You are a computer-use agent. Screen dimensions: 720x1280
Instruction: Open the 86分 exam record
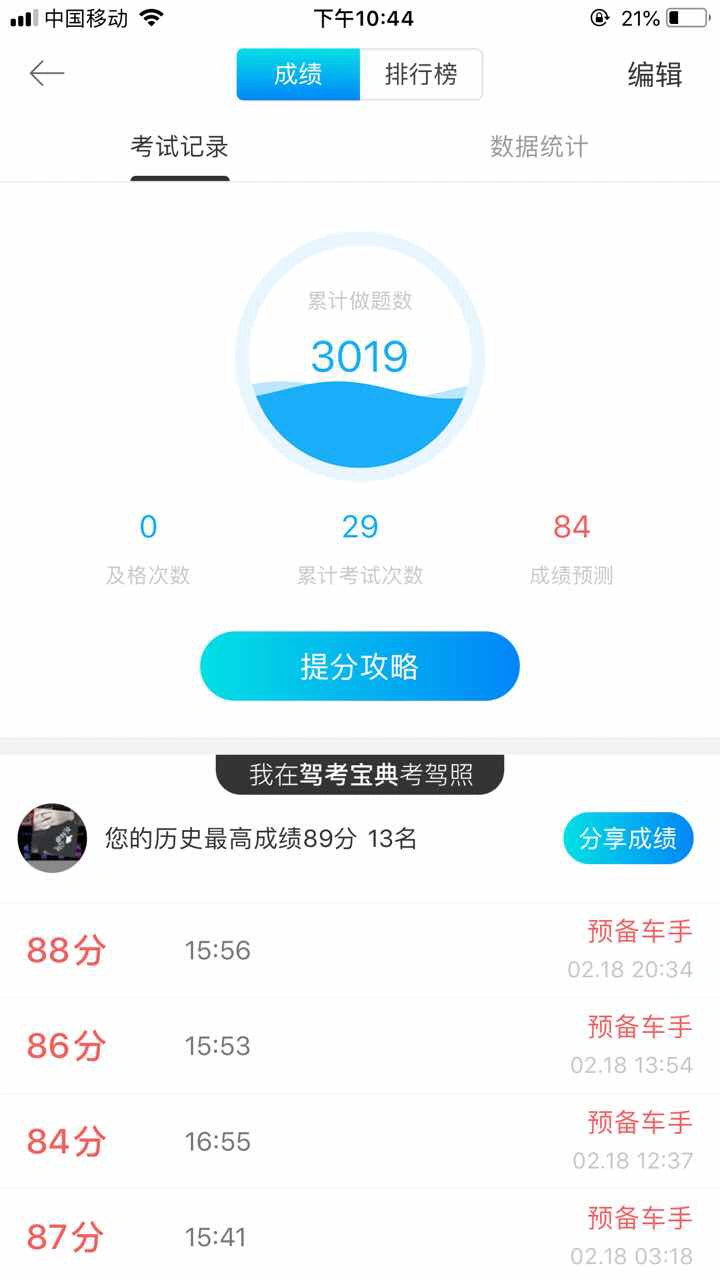pyautogui.click(x=360, y=1046)
